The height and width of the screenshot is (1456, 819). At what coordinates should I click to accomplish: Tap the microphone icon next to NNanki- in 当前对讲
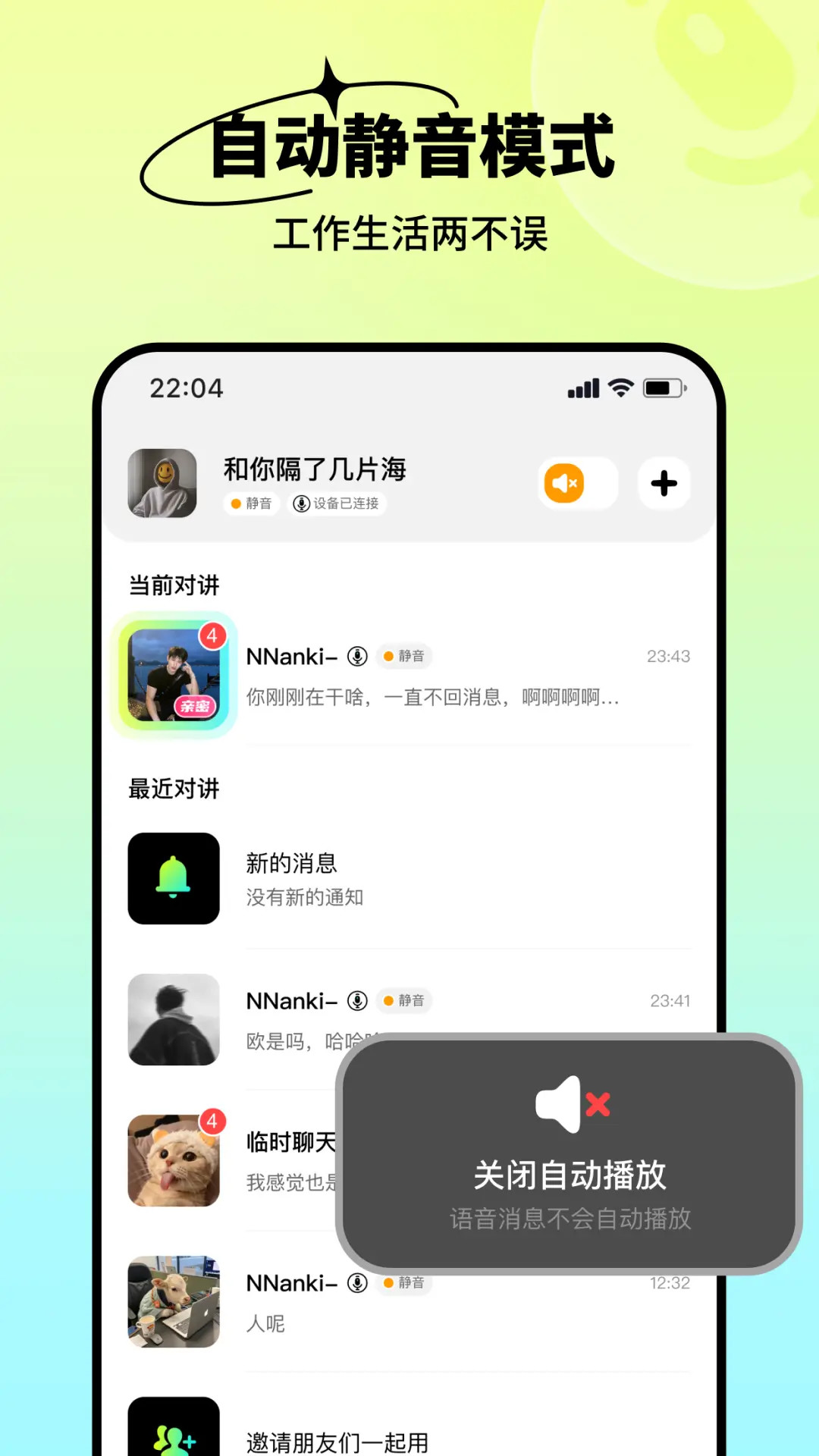tap(356, 657)
